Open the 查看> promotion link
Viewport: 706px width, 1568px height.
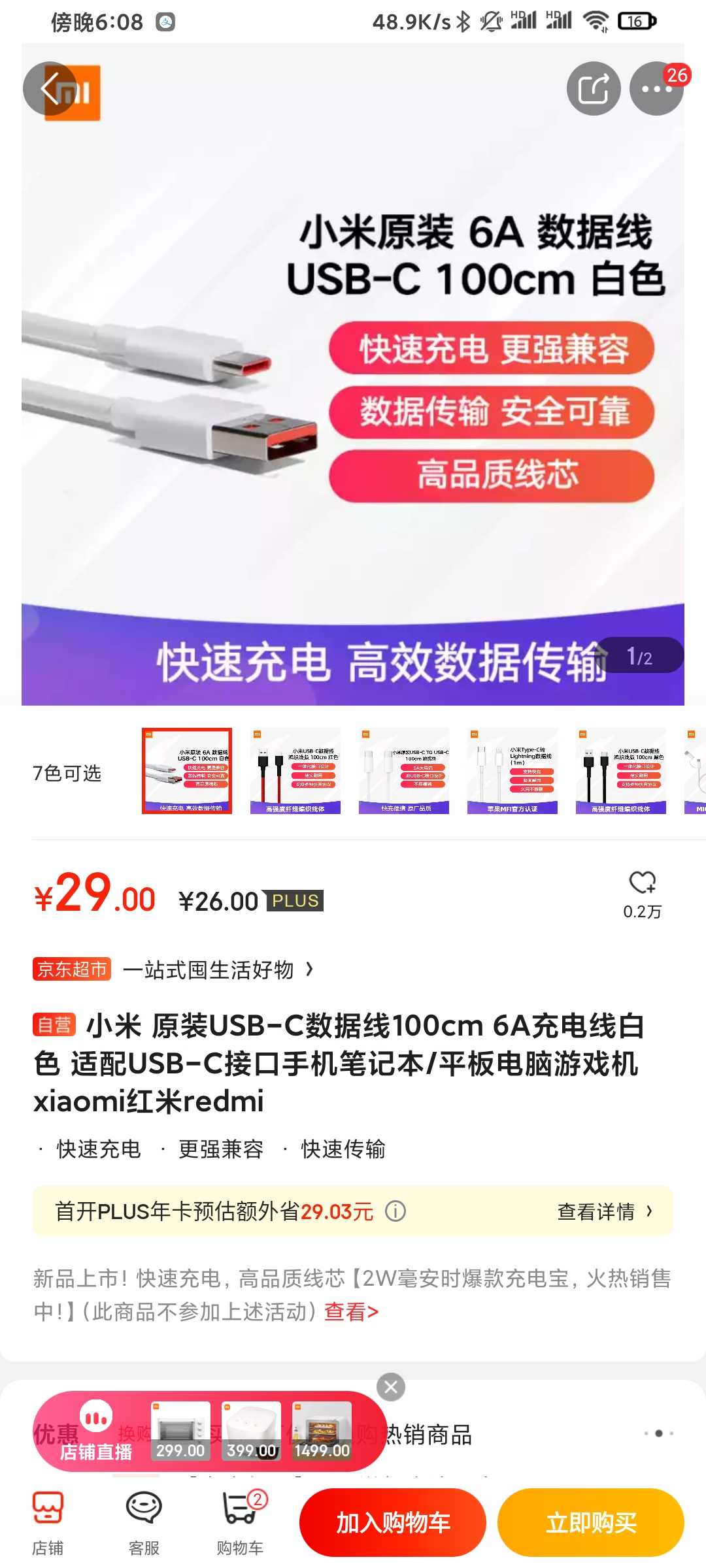point(352,1311)
